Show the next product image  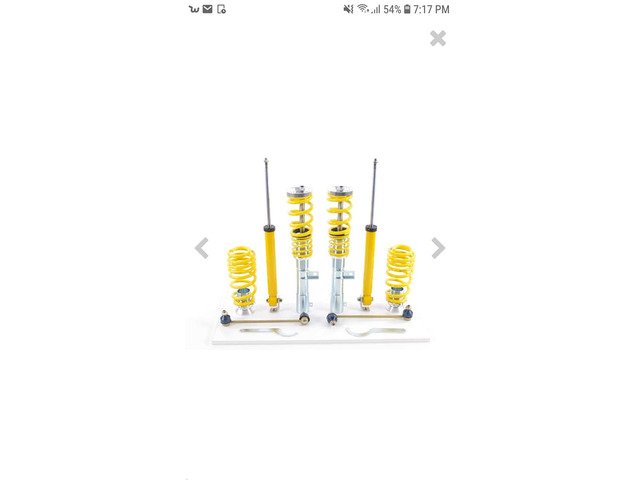pos(438,248)
